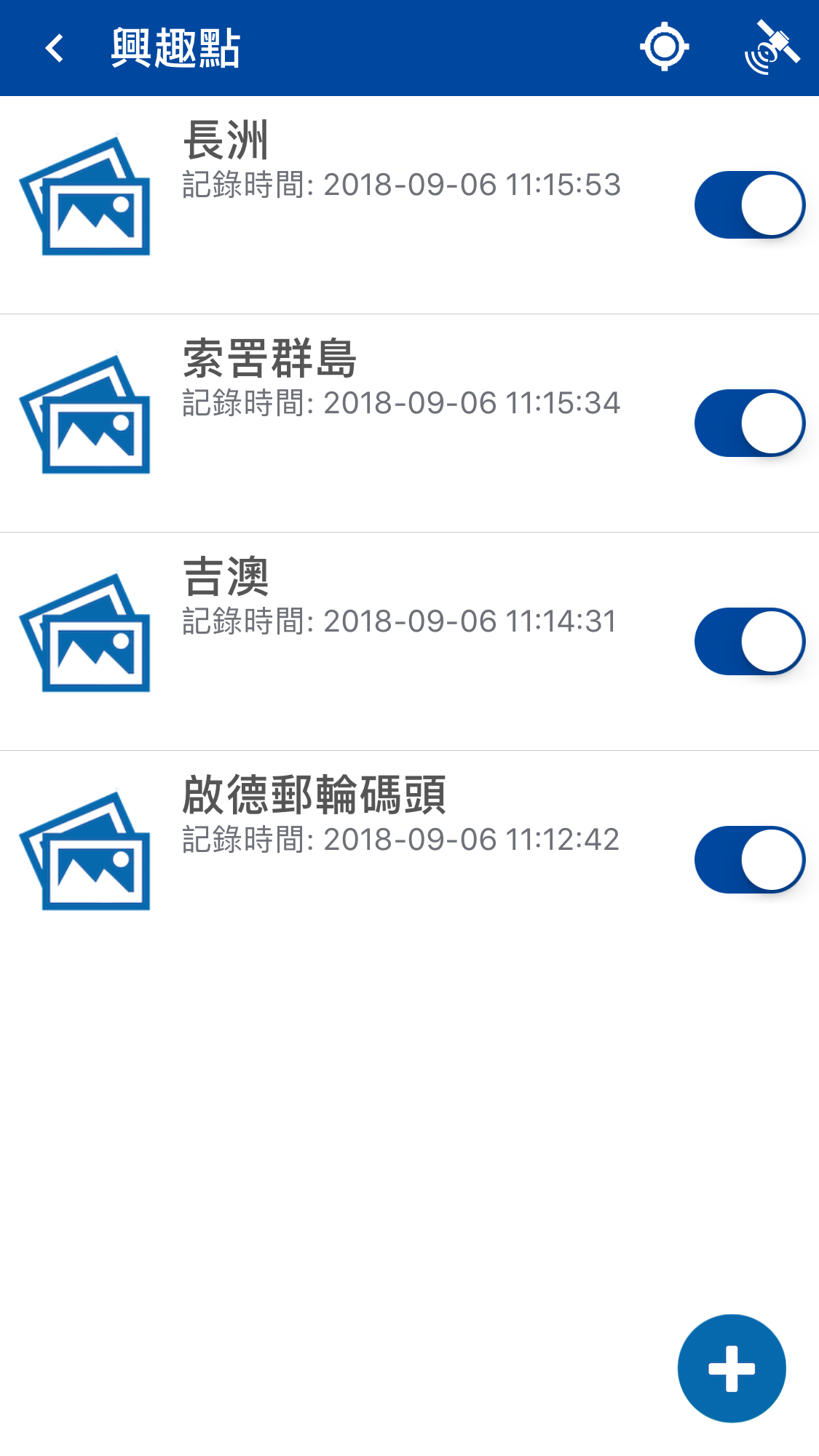Tap the locate-me crosshair icon
Viewport: 819px width, 1456px height.
click(664, 47)
